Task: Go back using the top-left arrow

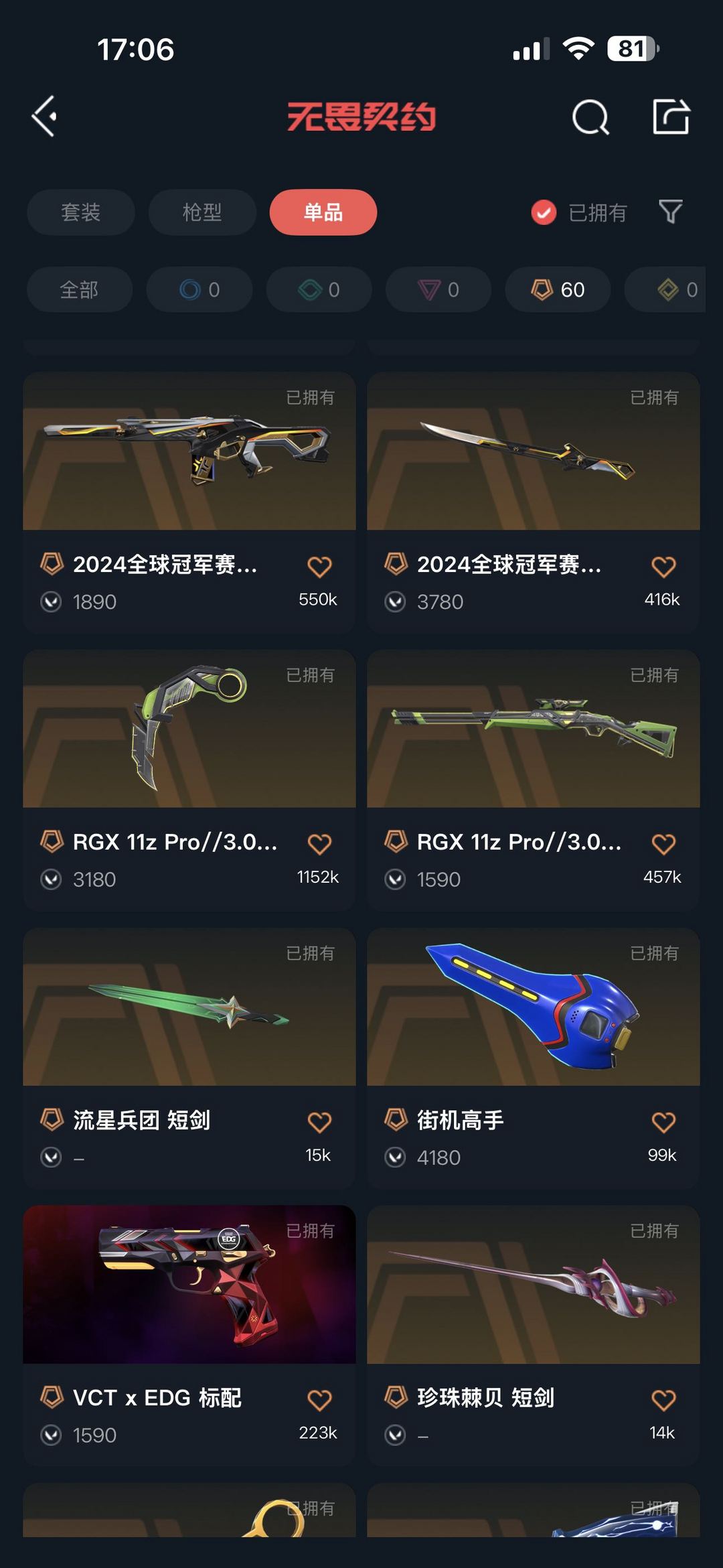Action: click(x=44, y=117)
